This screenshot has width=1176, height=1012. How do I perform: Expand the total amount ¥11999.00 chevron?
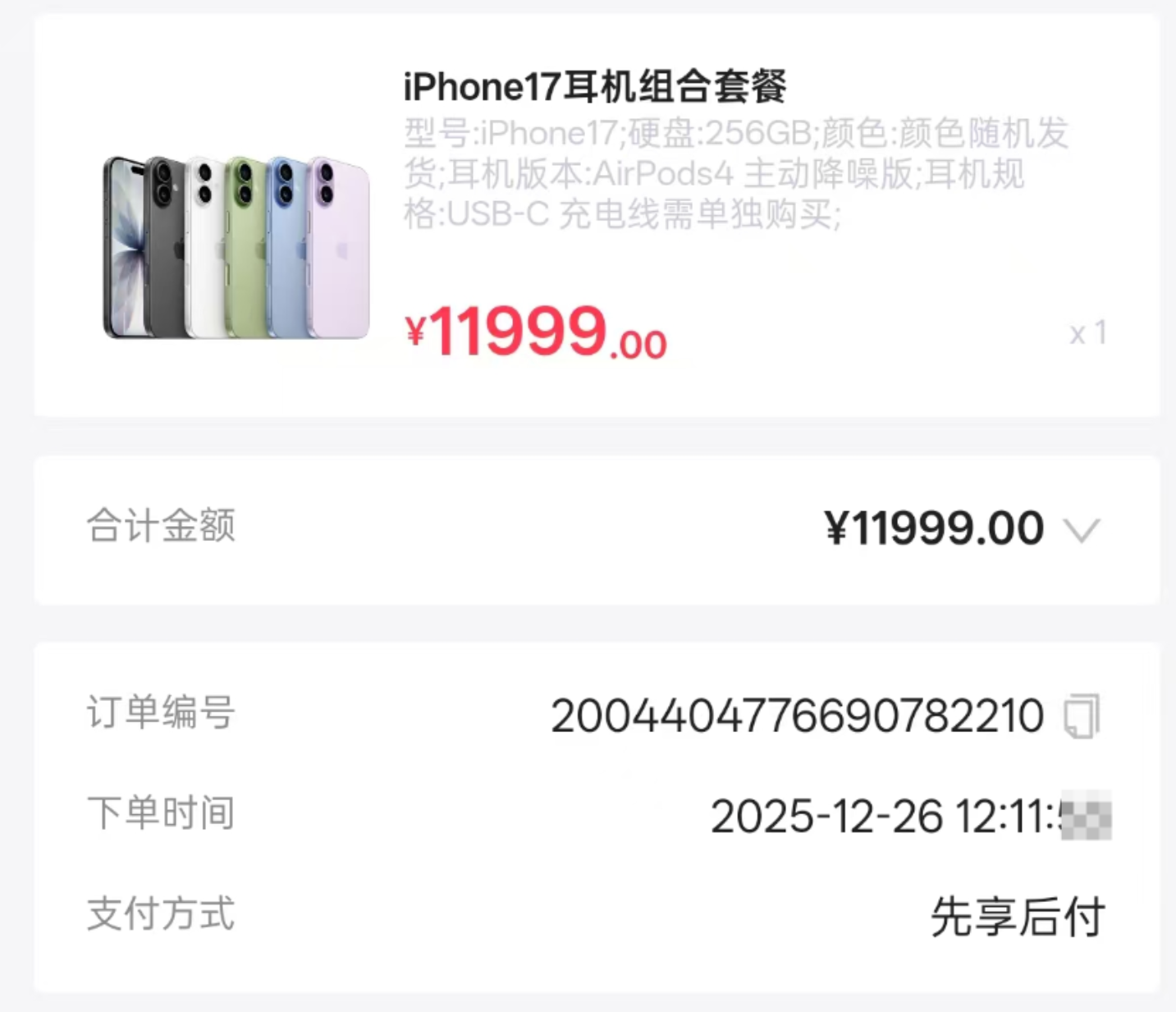point(1082,529)
